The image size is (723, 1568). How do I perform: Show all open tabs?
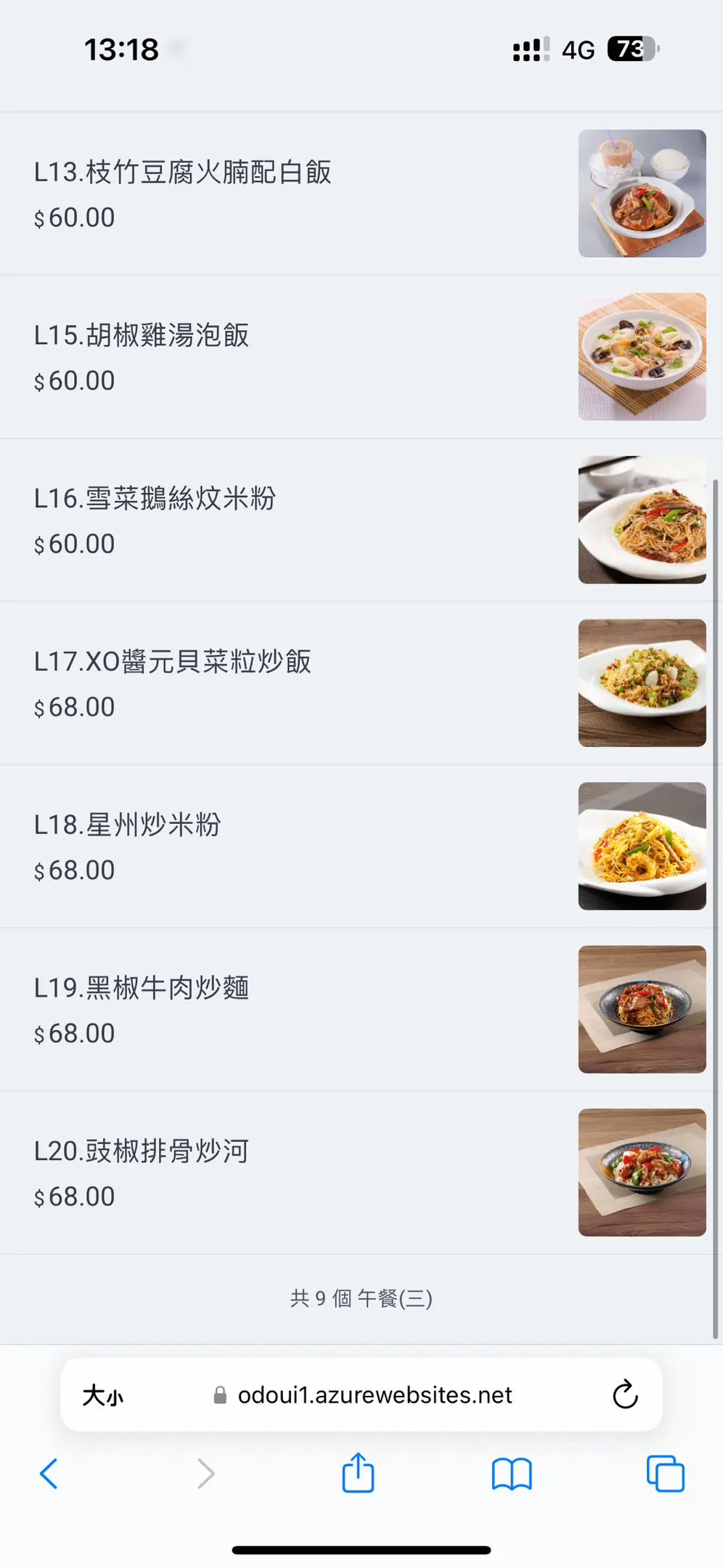pyautogui.click(x=665, y=1474)
